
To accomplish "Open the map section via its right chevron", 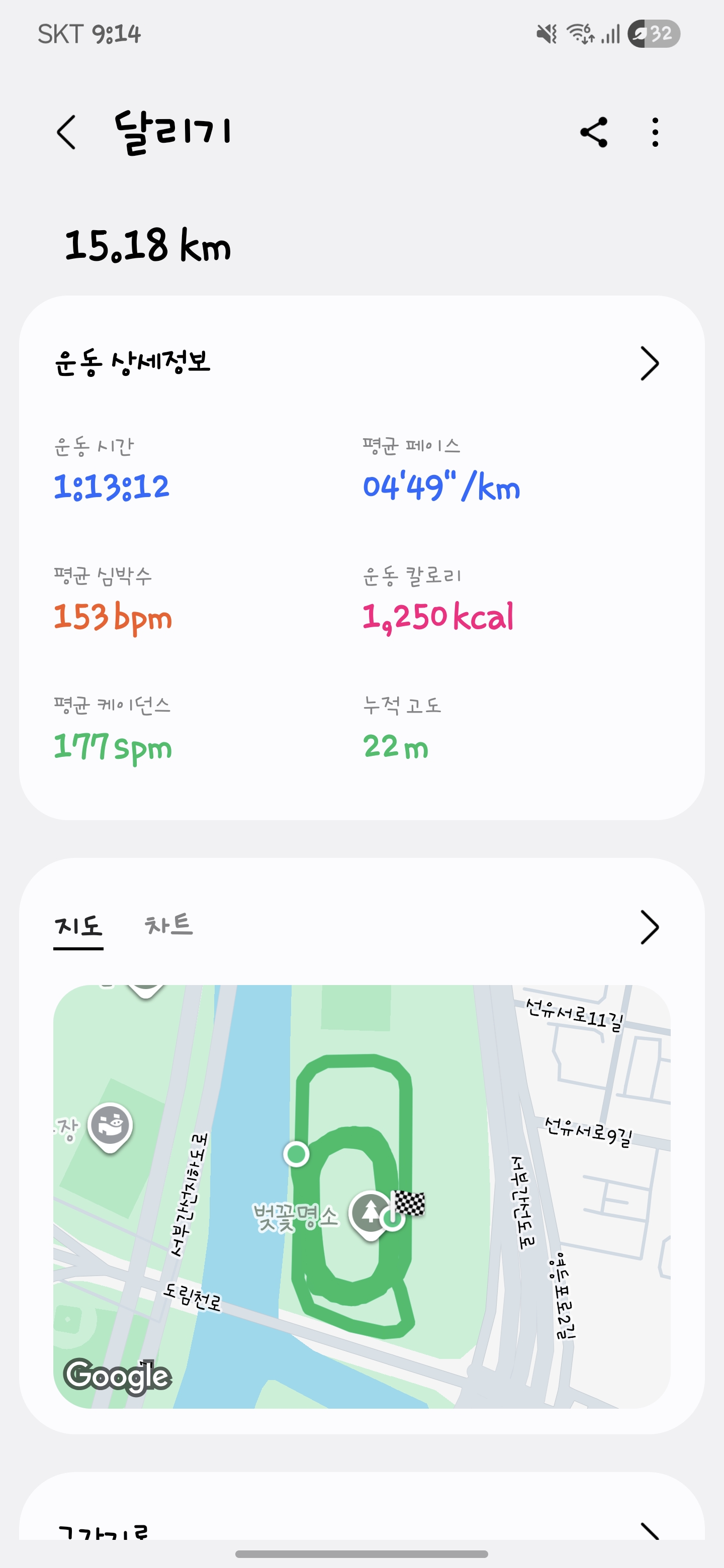I will pos(649,926).
